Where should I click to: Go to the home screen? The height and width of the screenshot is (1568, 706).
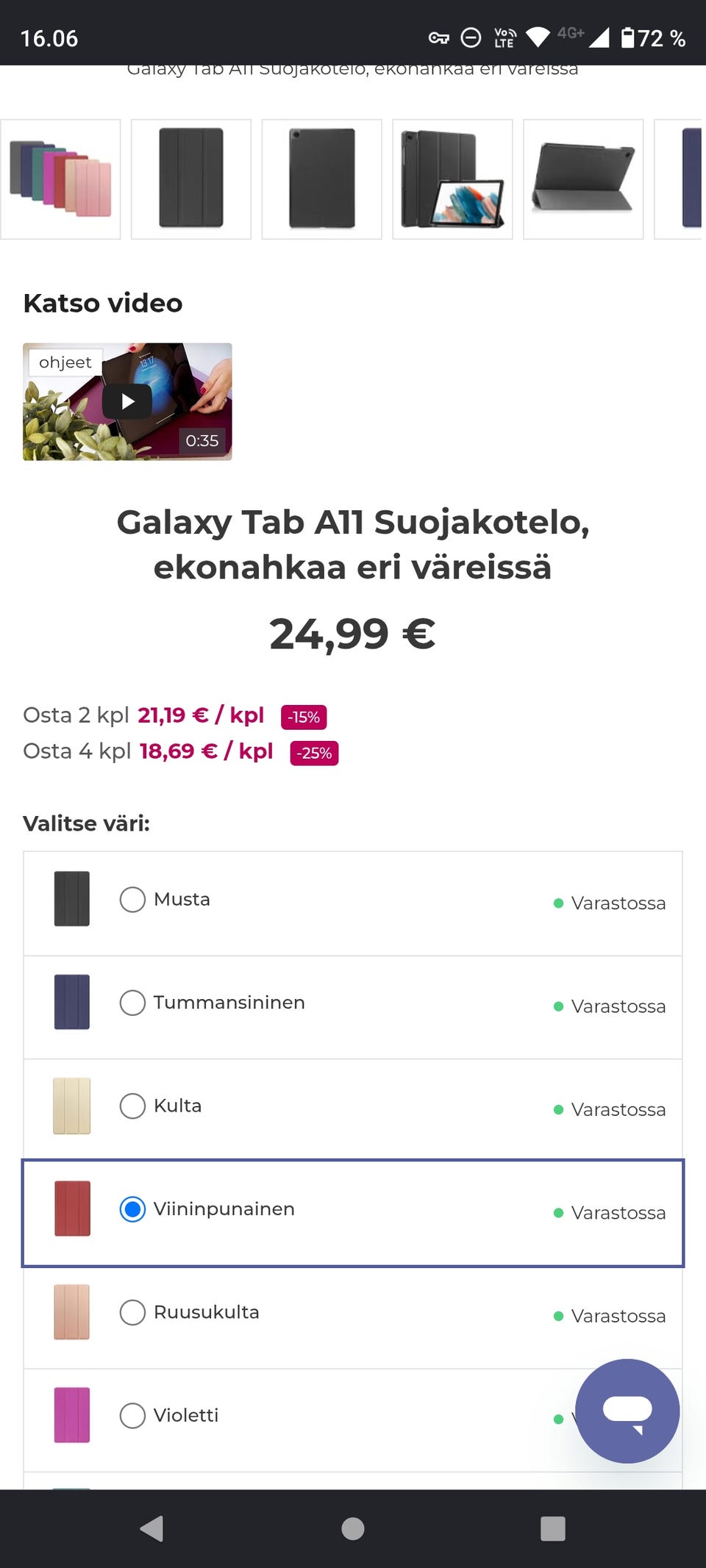tap(353, 1528)
